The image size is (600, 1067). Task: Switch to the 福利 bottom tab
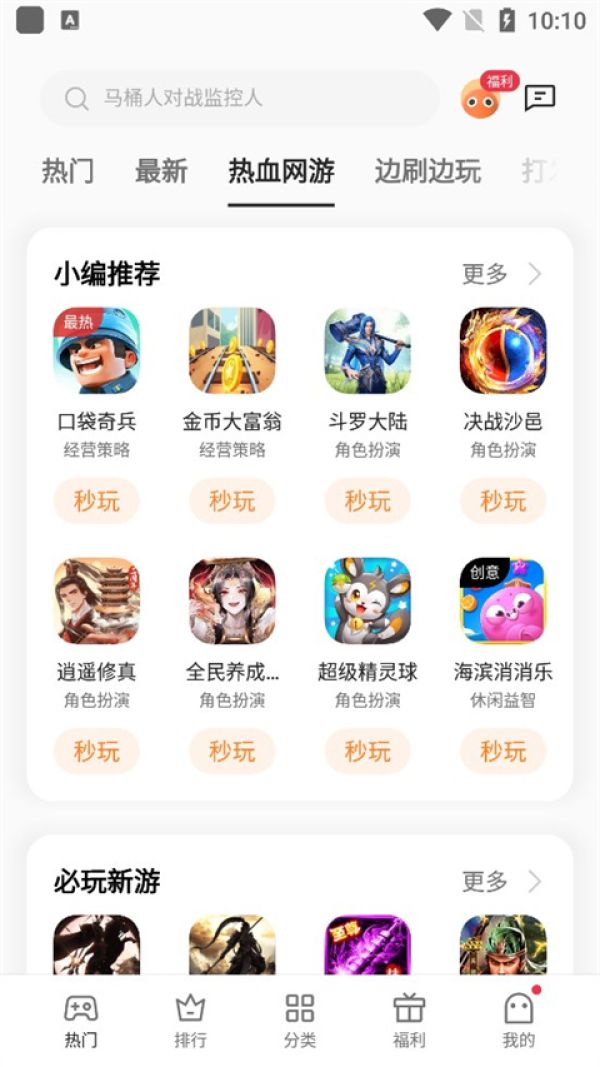click(409, 1020)
